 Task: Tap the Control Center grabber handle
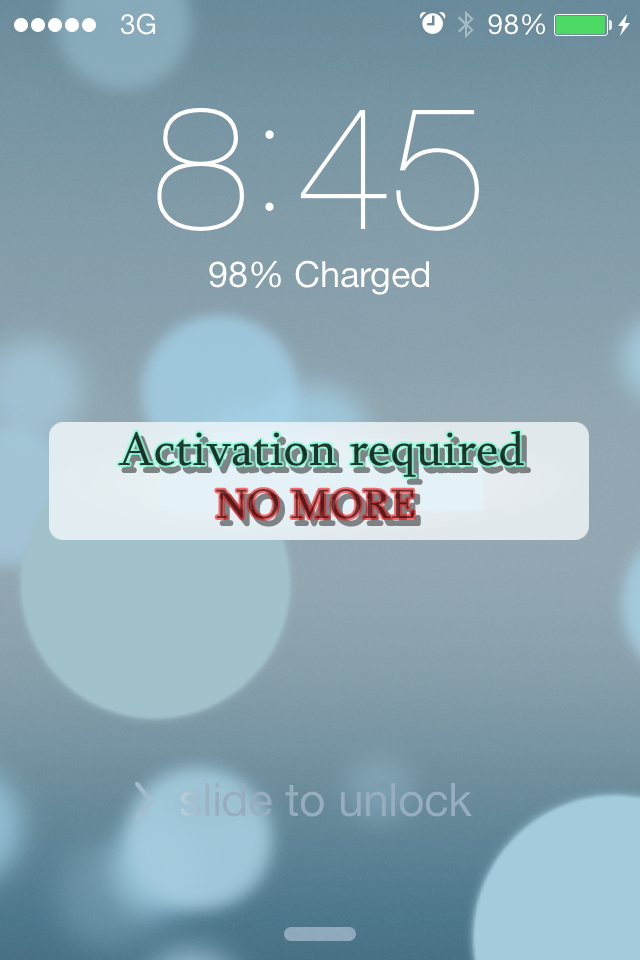click(x=320, y=934)
